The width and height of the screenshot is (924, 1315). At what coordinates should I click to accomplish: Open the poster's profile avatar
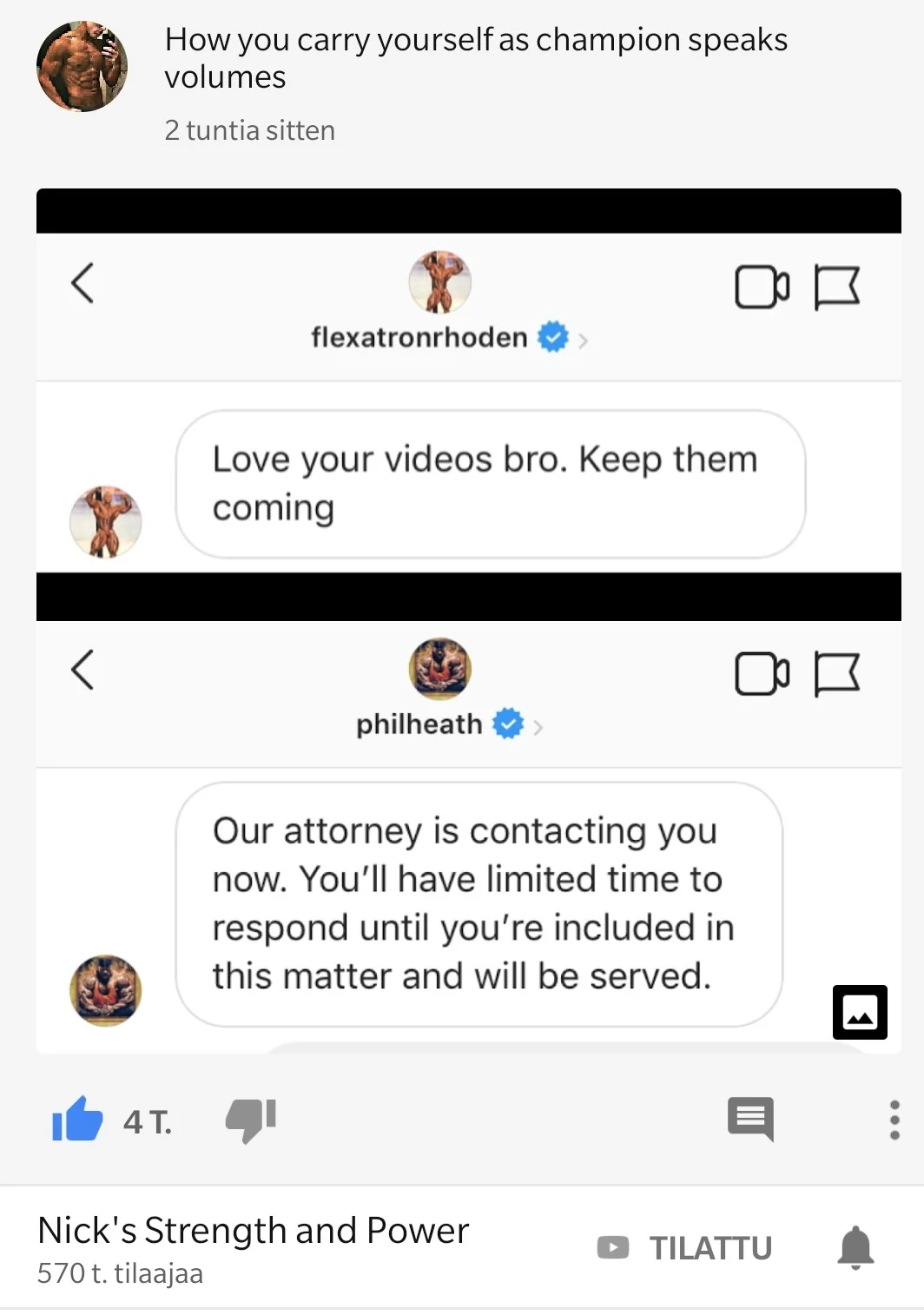(x=82, y=67)
